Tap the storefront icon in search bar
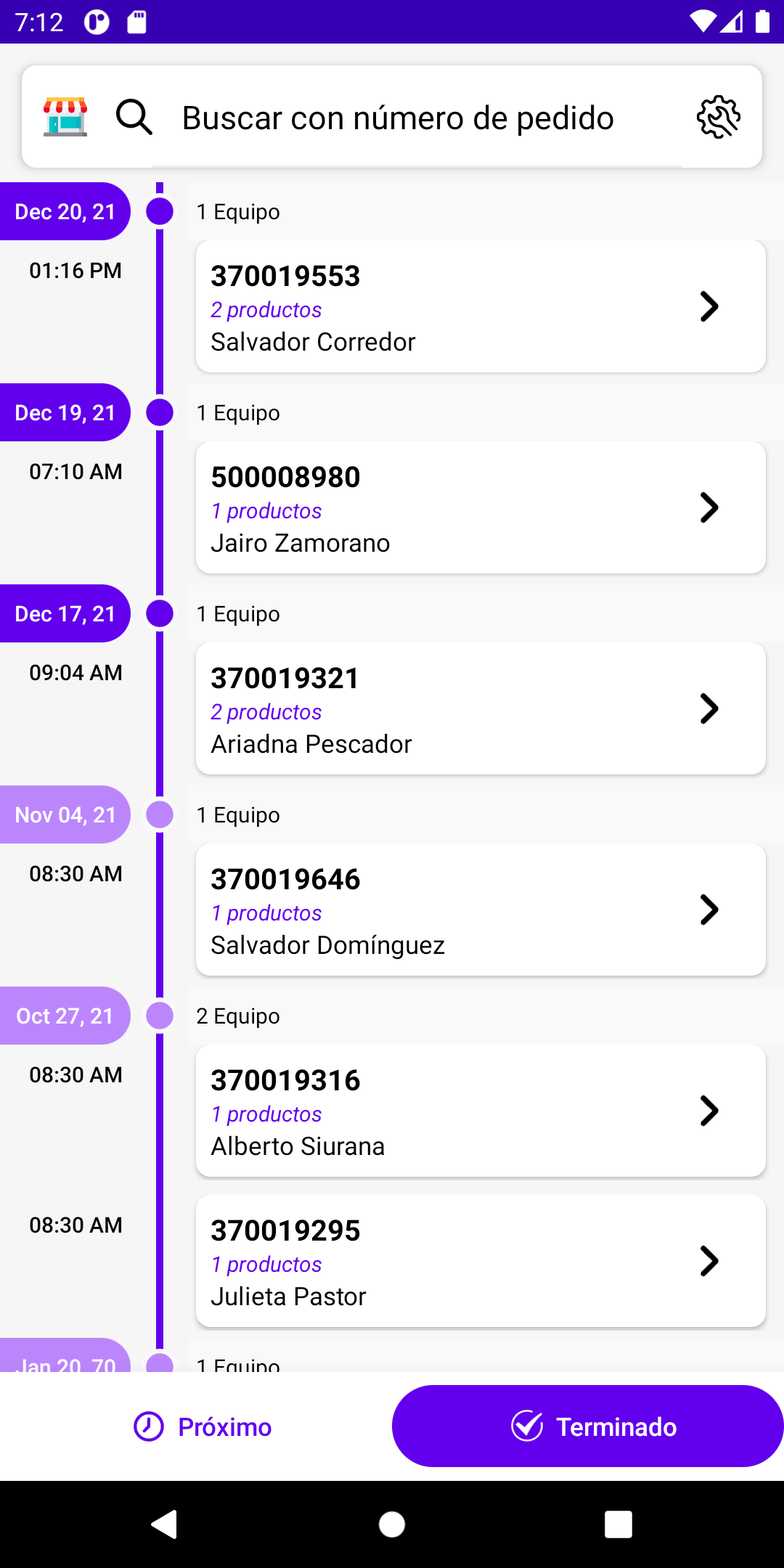 click(x=66, y=117)
